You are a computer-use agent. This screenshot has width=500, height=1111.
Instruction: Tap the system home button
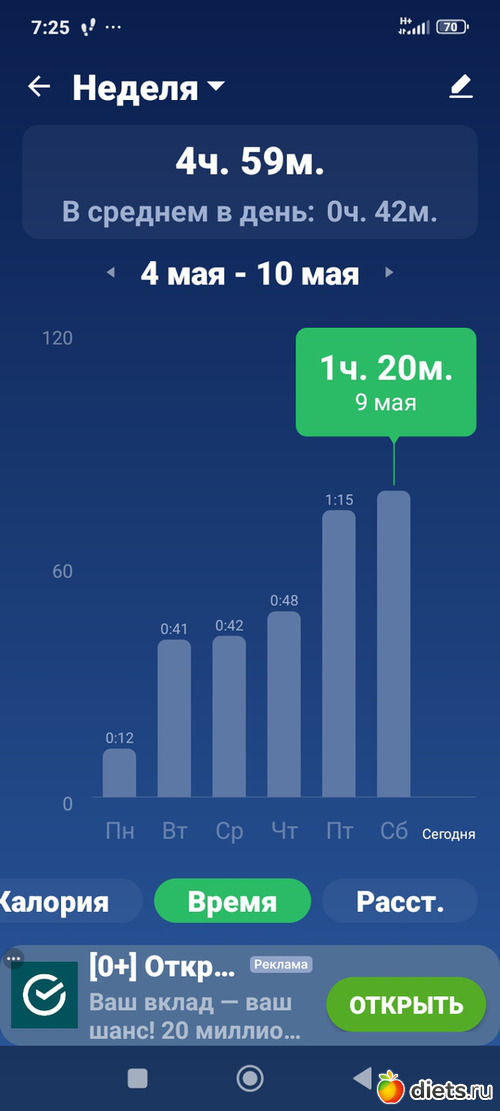coord(249,1078)
